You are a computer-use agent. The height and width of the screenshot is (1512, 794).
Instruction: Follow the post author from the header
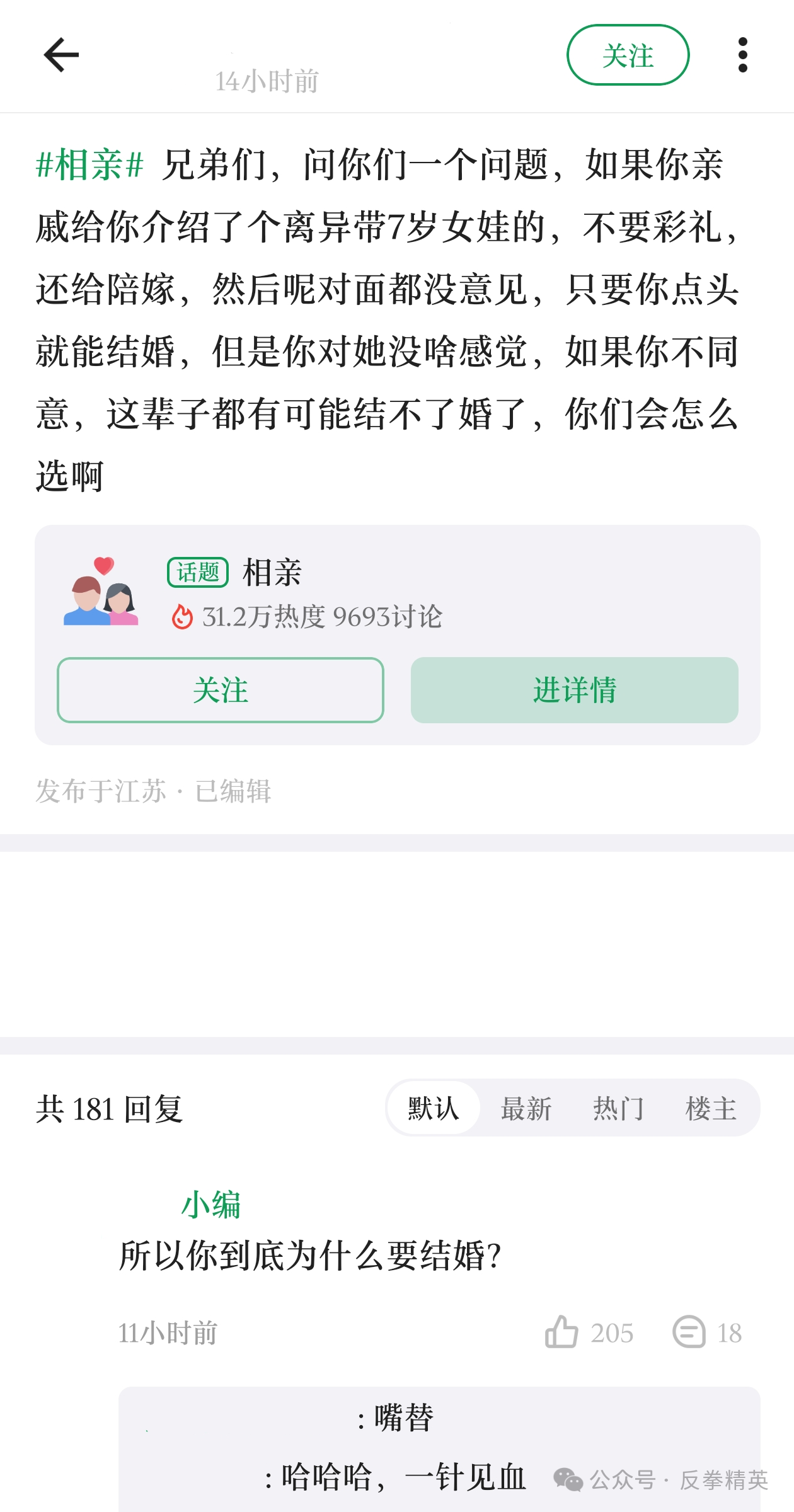tap(628, 55)
